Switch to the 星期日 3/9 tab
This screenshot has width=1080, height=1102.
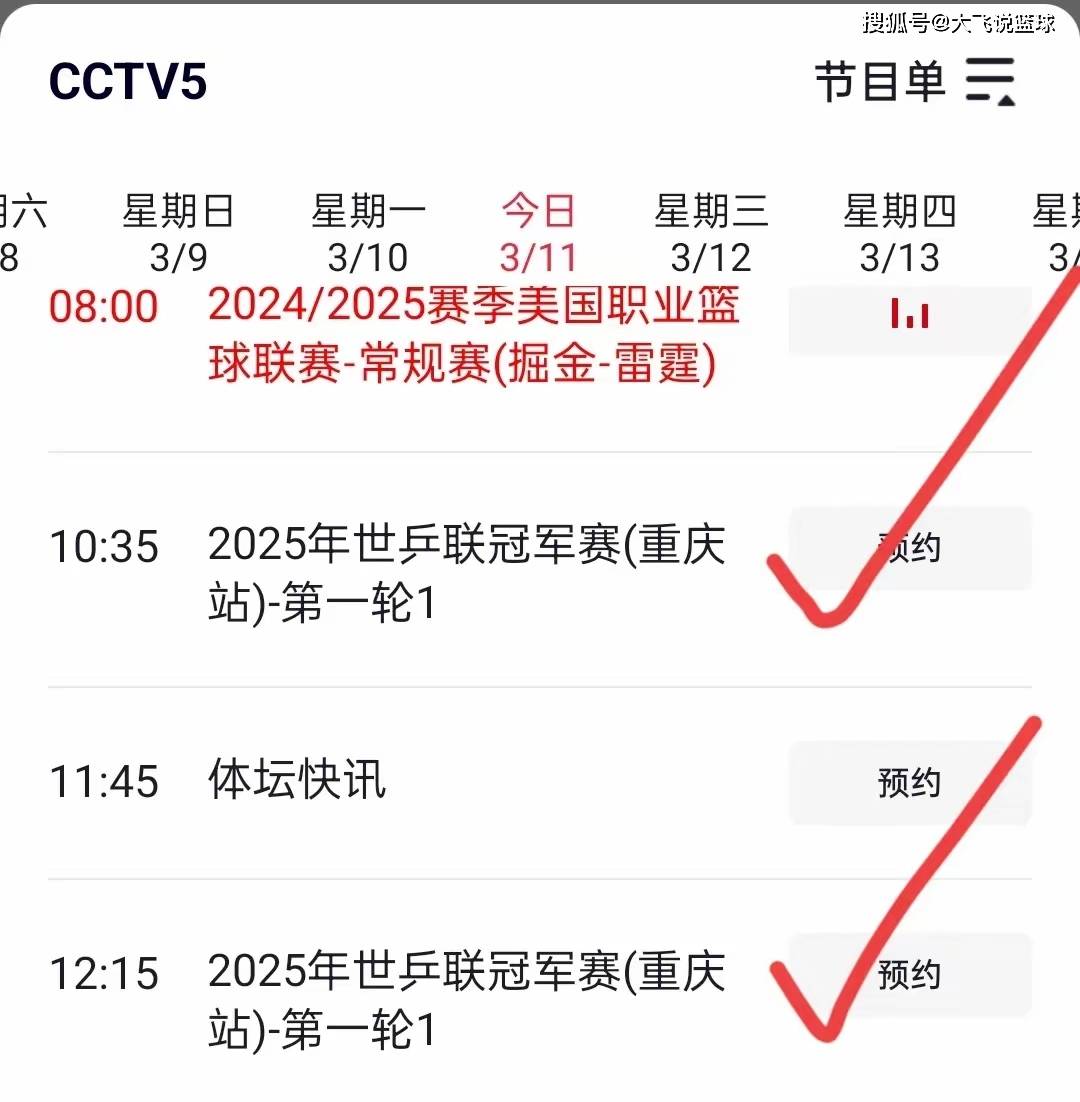[178, 230]
